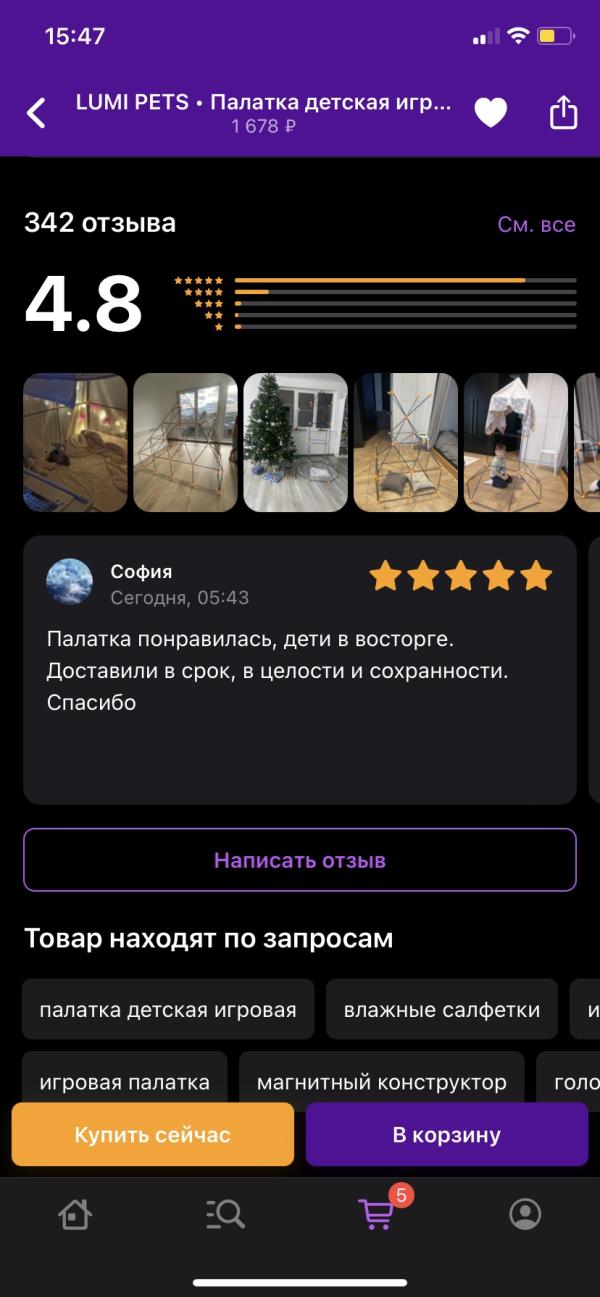Viewport: 600px width, 1297px height.
Task: Open the review photo with the Christmas tree
Action: tap(295, 442)
